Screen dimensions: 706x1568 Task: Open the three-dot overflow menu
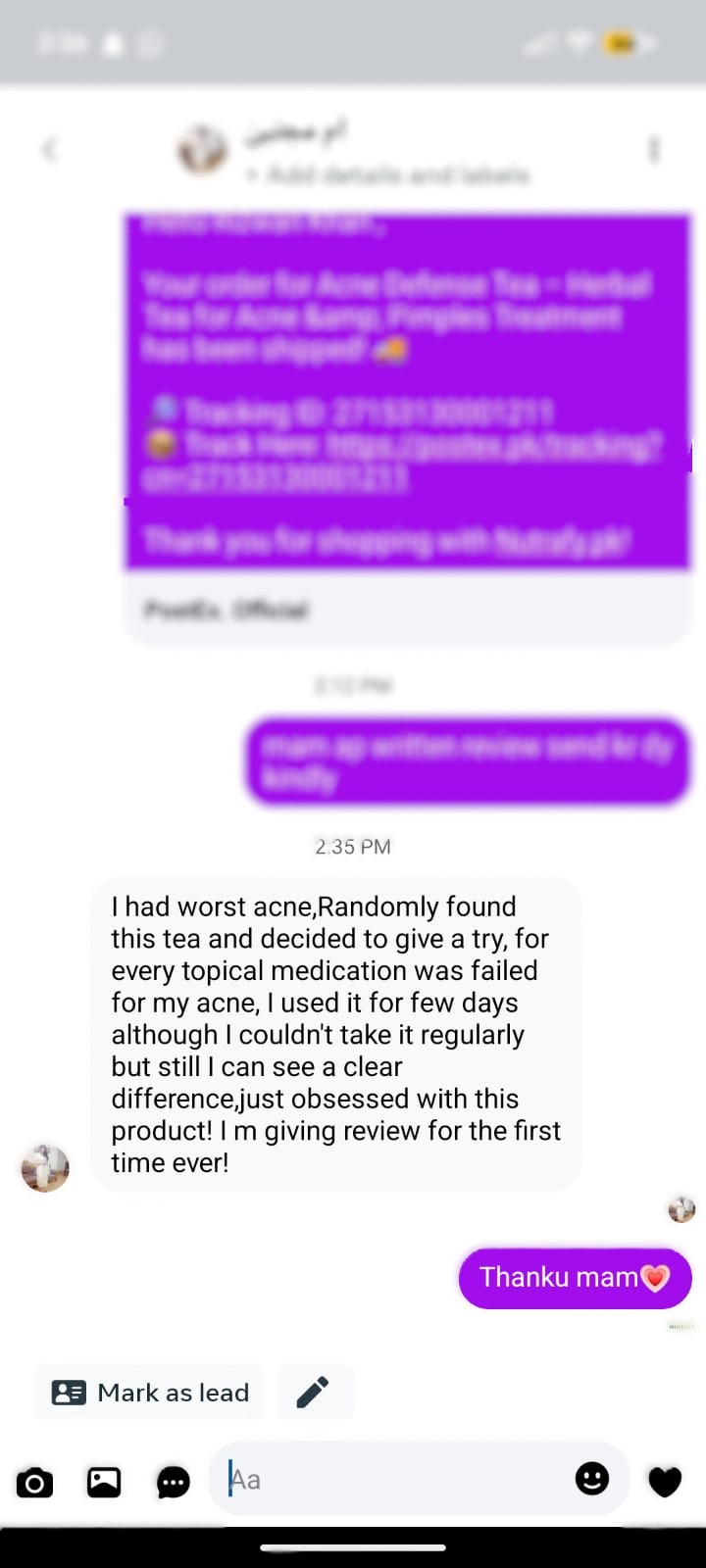click(654, 149)
